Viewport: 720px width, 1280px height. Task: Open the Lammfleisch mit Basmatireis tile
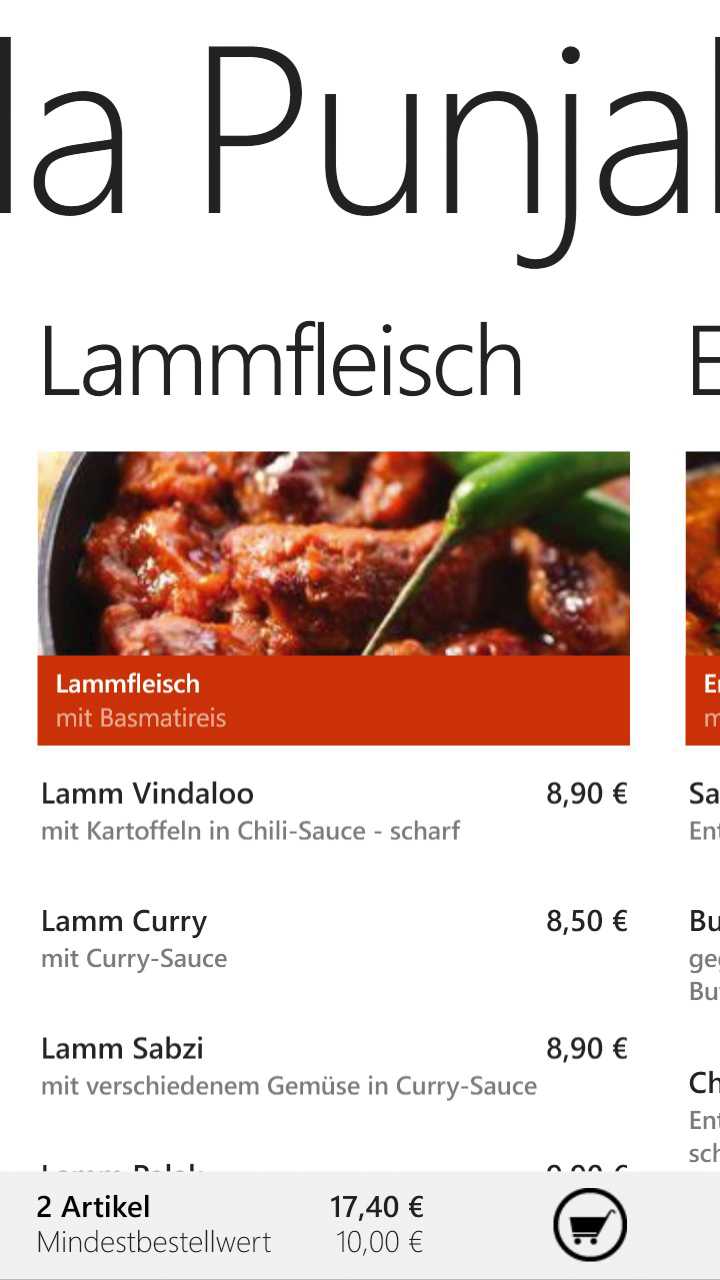[334, 598]
